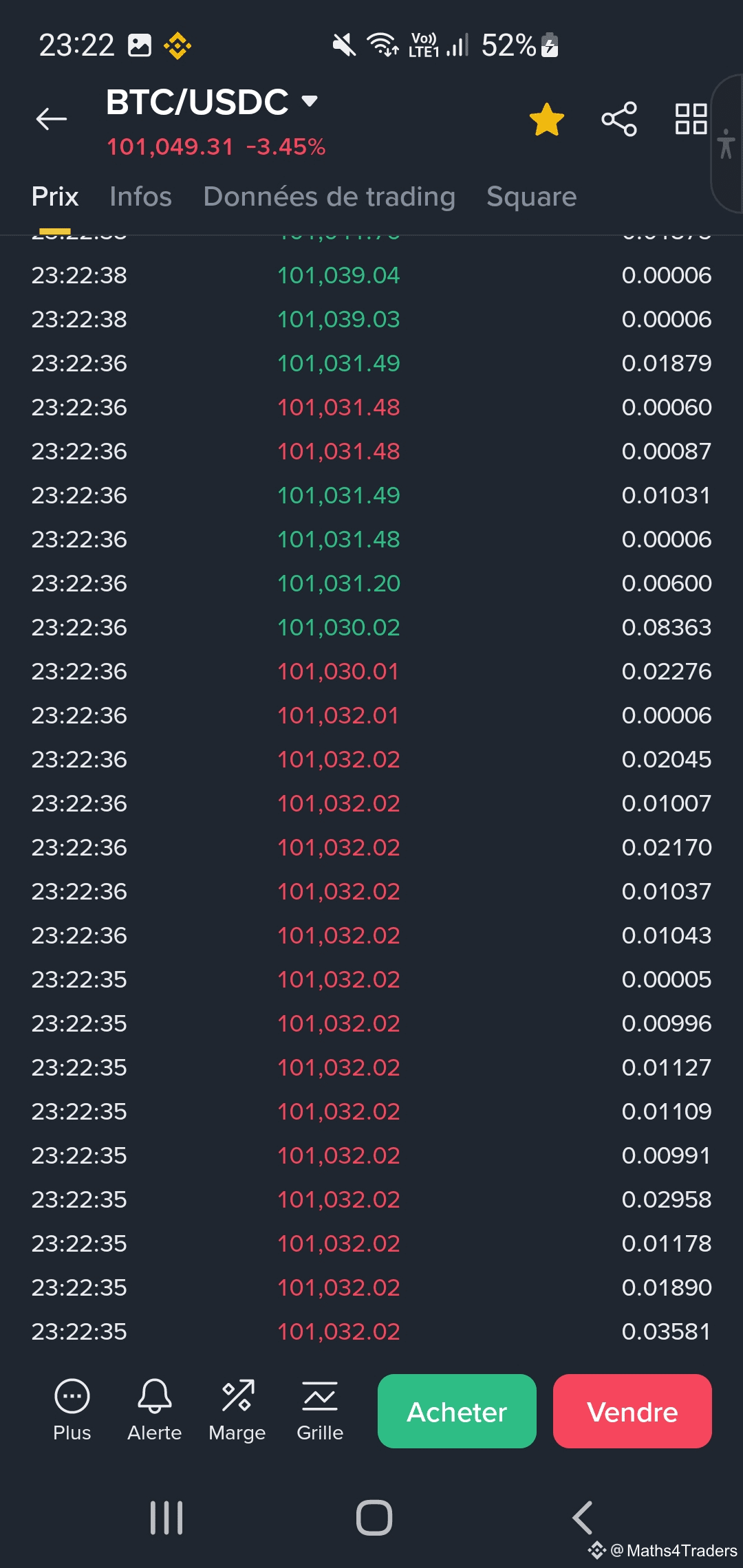The height and width of the screenshot is (1568, 743).
Task: Go to the system home screen
Action: [374, 1518]
